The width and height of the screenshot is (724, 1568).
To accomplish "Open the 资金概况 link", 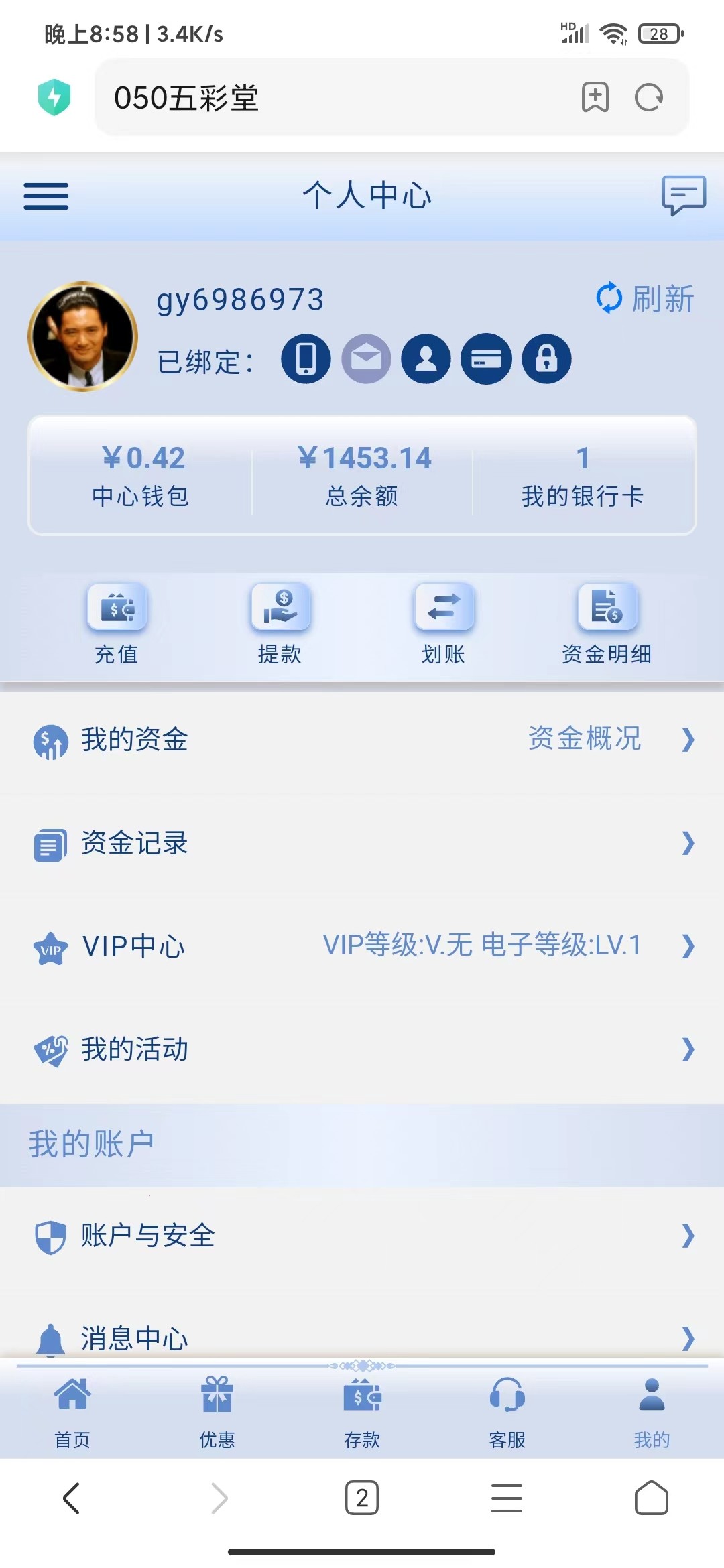I will 585,740.
